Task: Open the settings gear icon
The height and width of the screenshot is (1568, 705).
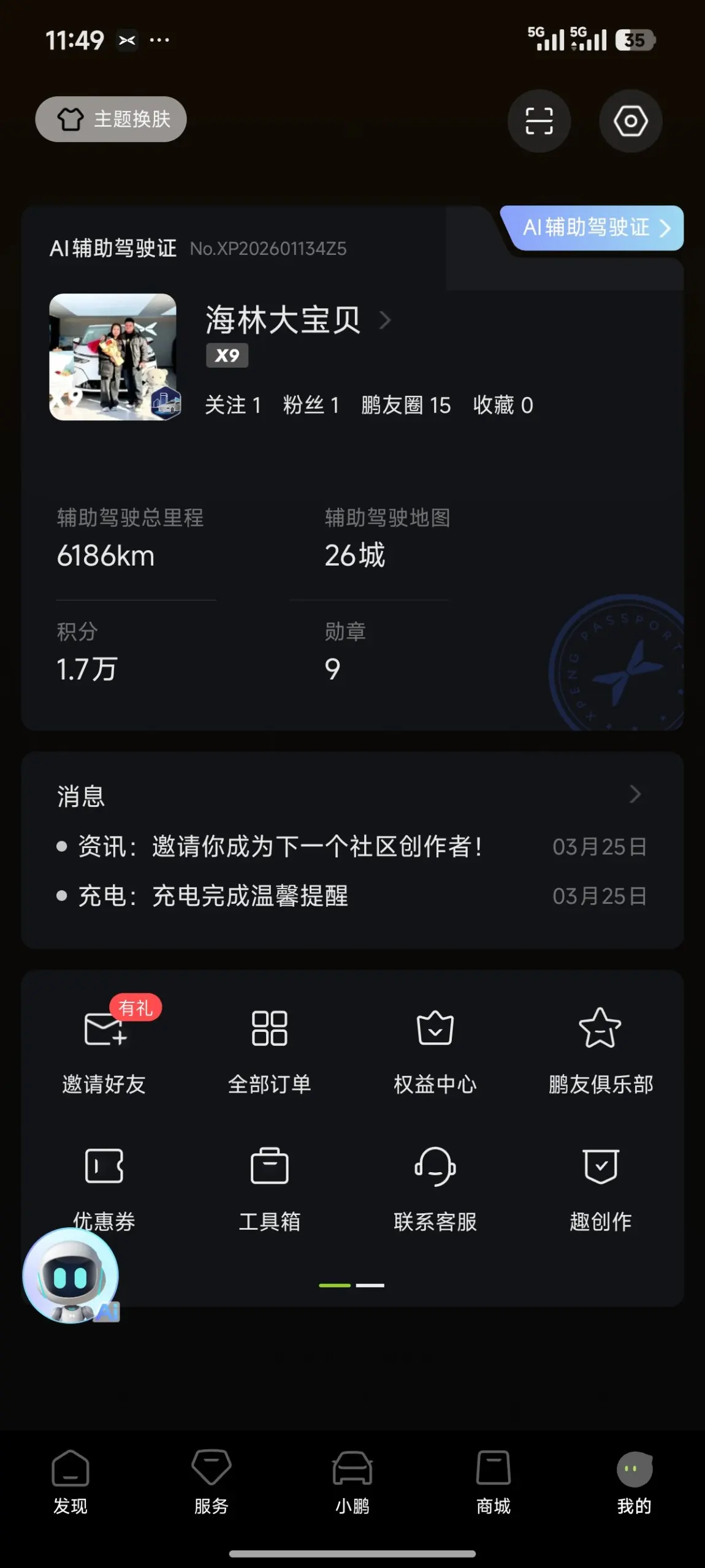Action: coord(630,121)
